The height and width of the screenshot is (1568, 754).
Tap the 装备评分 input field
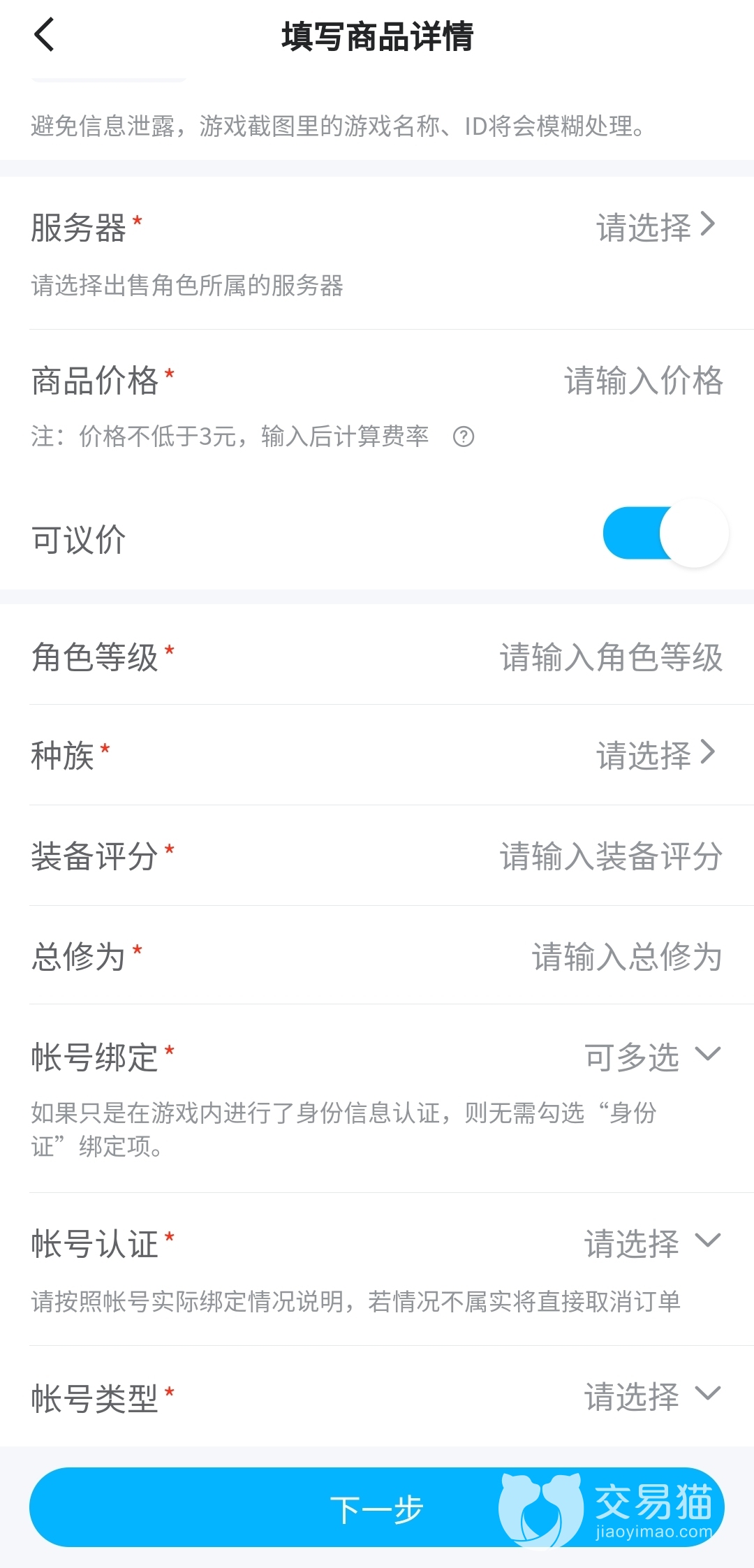611,856
